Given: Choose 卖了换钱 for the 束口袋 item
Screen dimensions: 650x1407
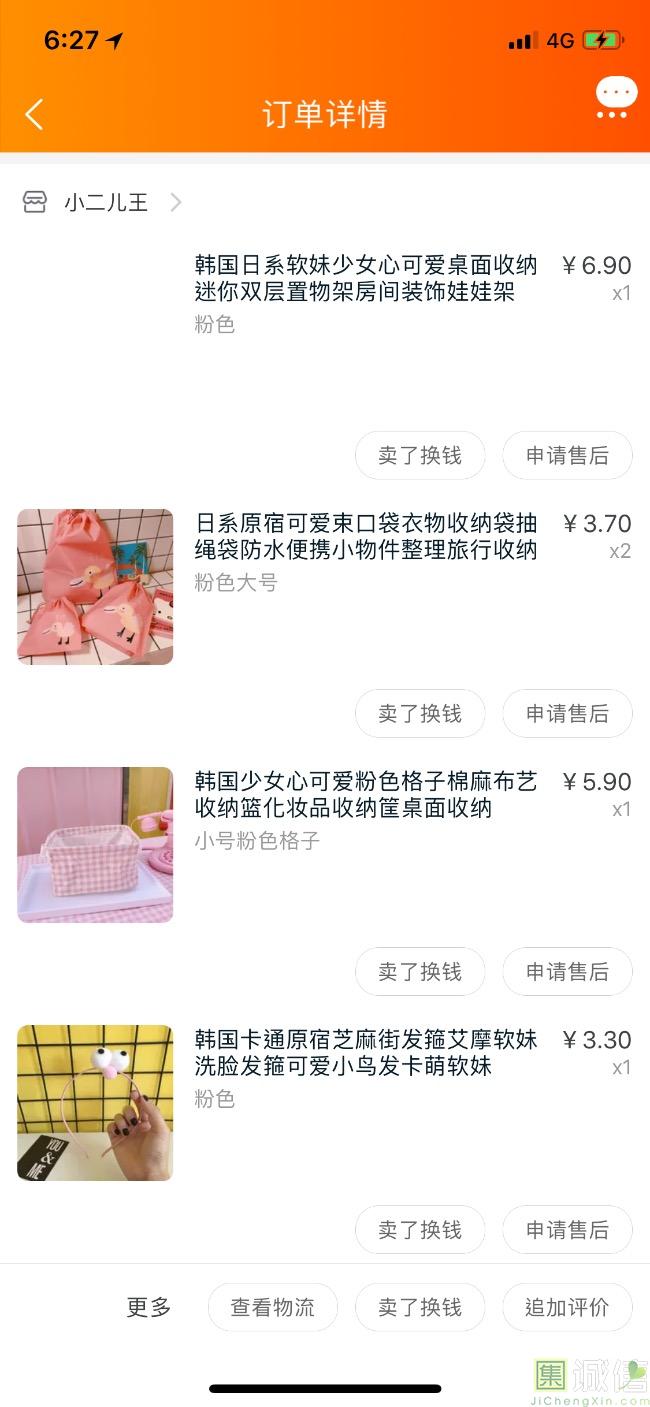Looking at the screenshot, I should click(420, 714).
